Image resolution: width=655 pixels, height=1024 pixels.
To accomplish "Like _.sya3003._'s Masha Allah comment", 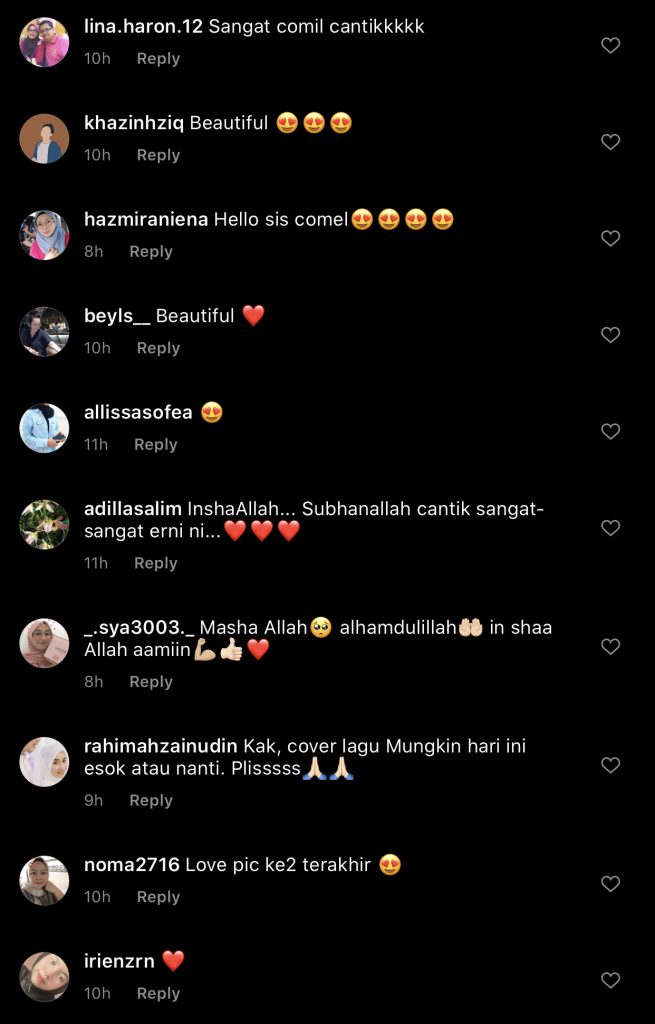I will tap(610, 647).
